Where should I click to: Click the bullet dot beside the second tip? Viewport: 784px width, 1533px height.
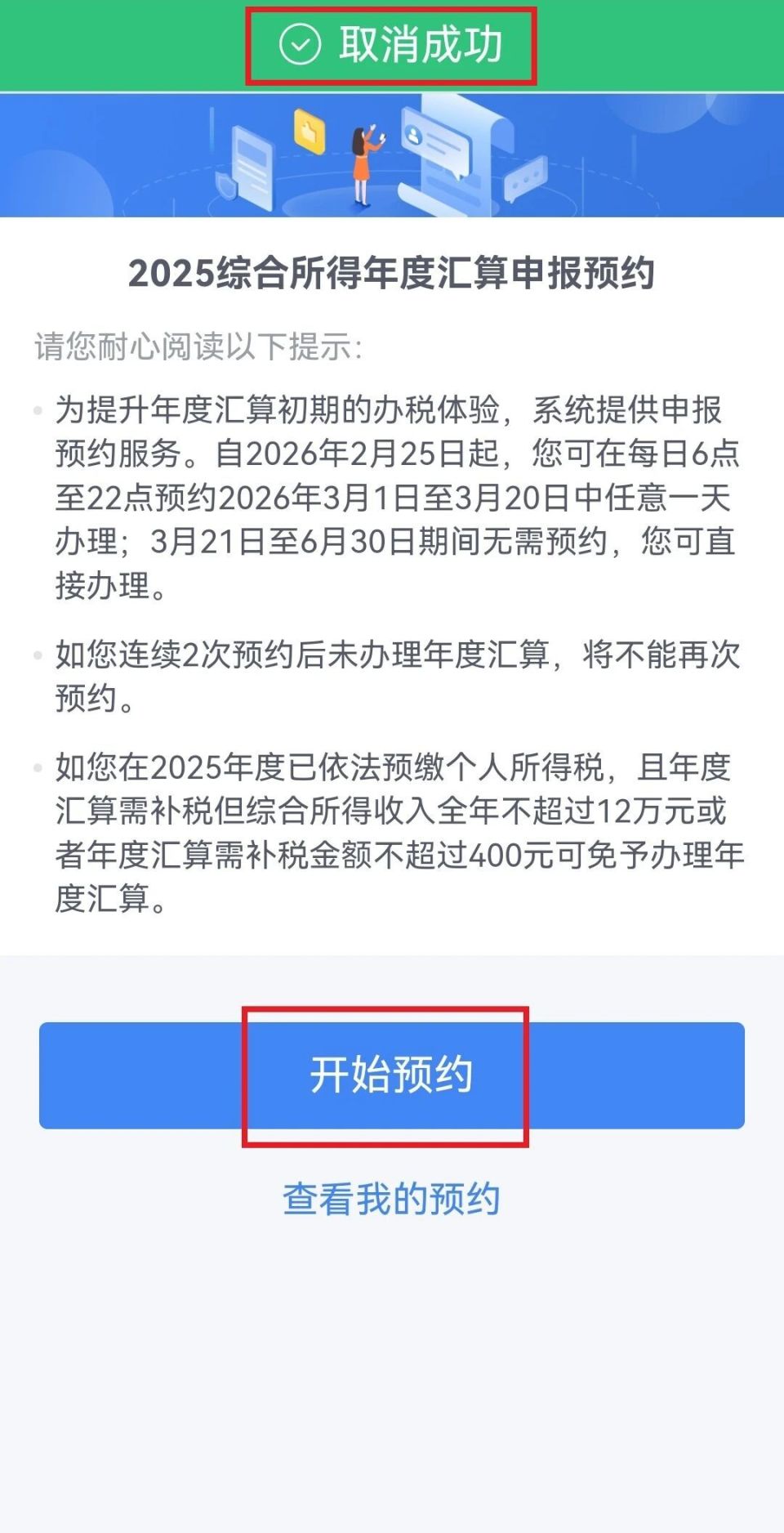36,654
